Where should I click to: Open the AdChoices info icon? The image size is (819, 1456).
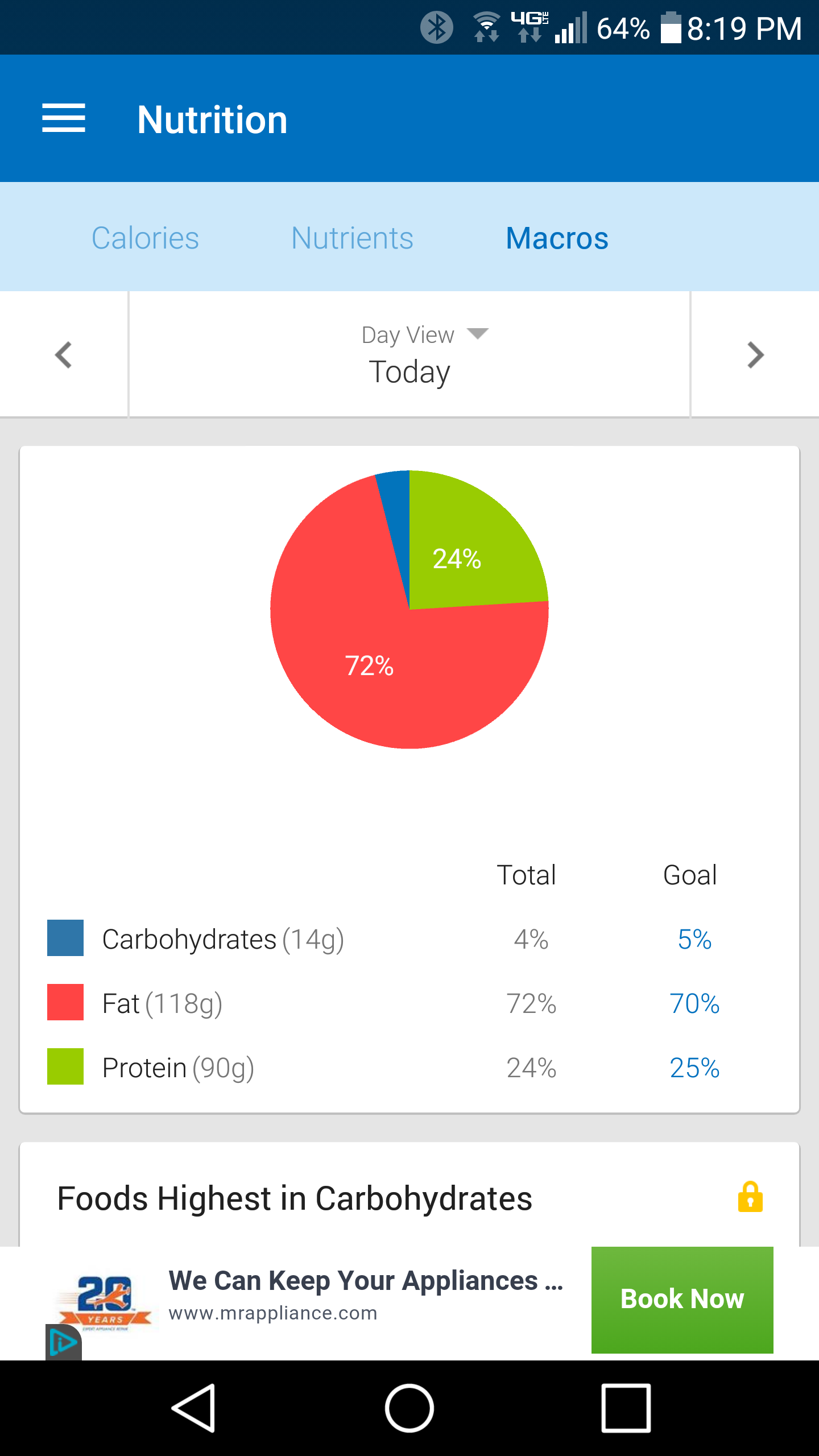tap(63, 1343)
